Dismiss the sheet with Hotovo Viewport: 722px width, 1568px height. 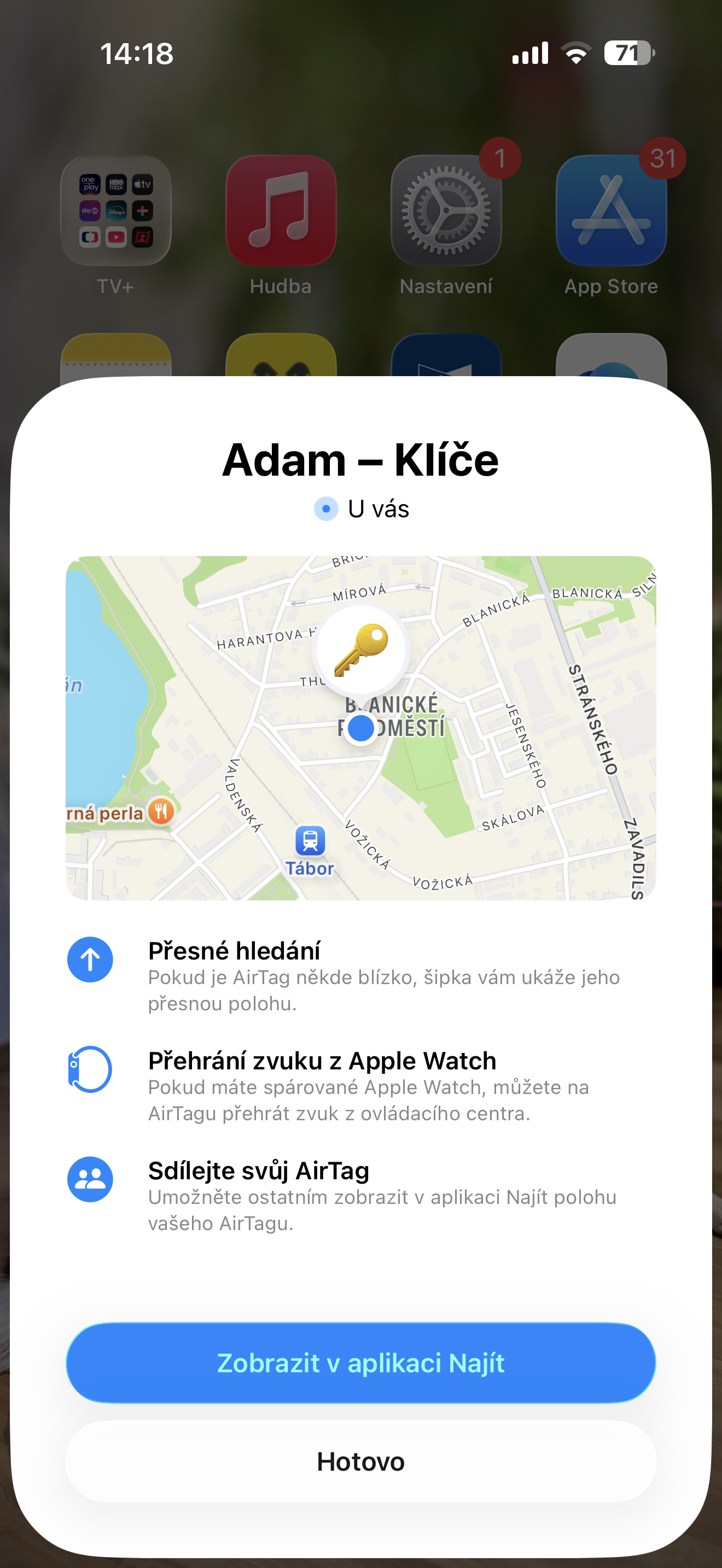pyautogui.click(x=360, y=1461)
